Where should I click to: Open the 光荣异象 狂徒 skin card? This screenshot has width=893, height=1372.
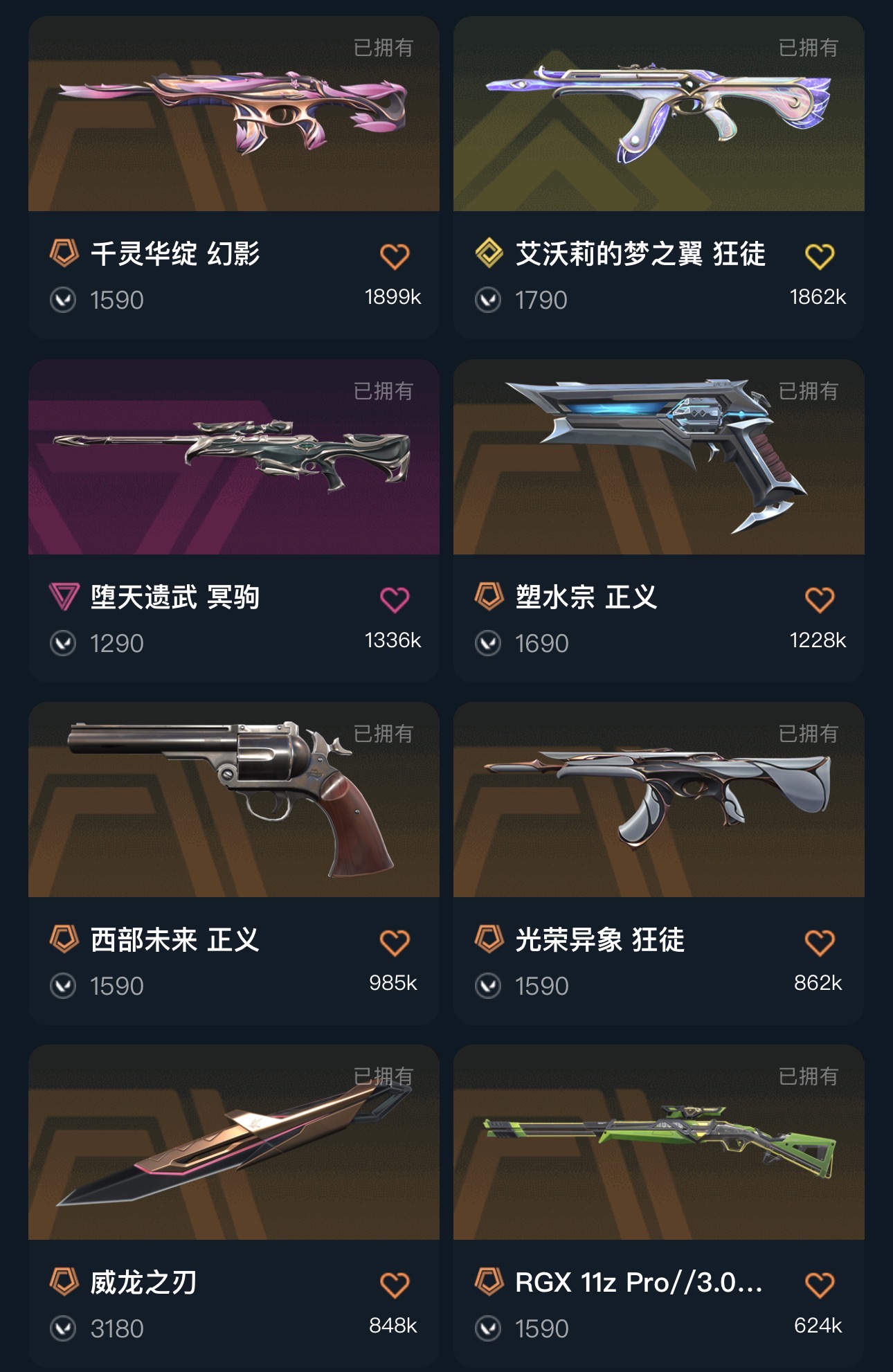658,800
